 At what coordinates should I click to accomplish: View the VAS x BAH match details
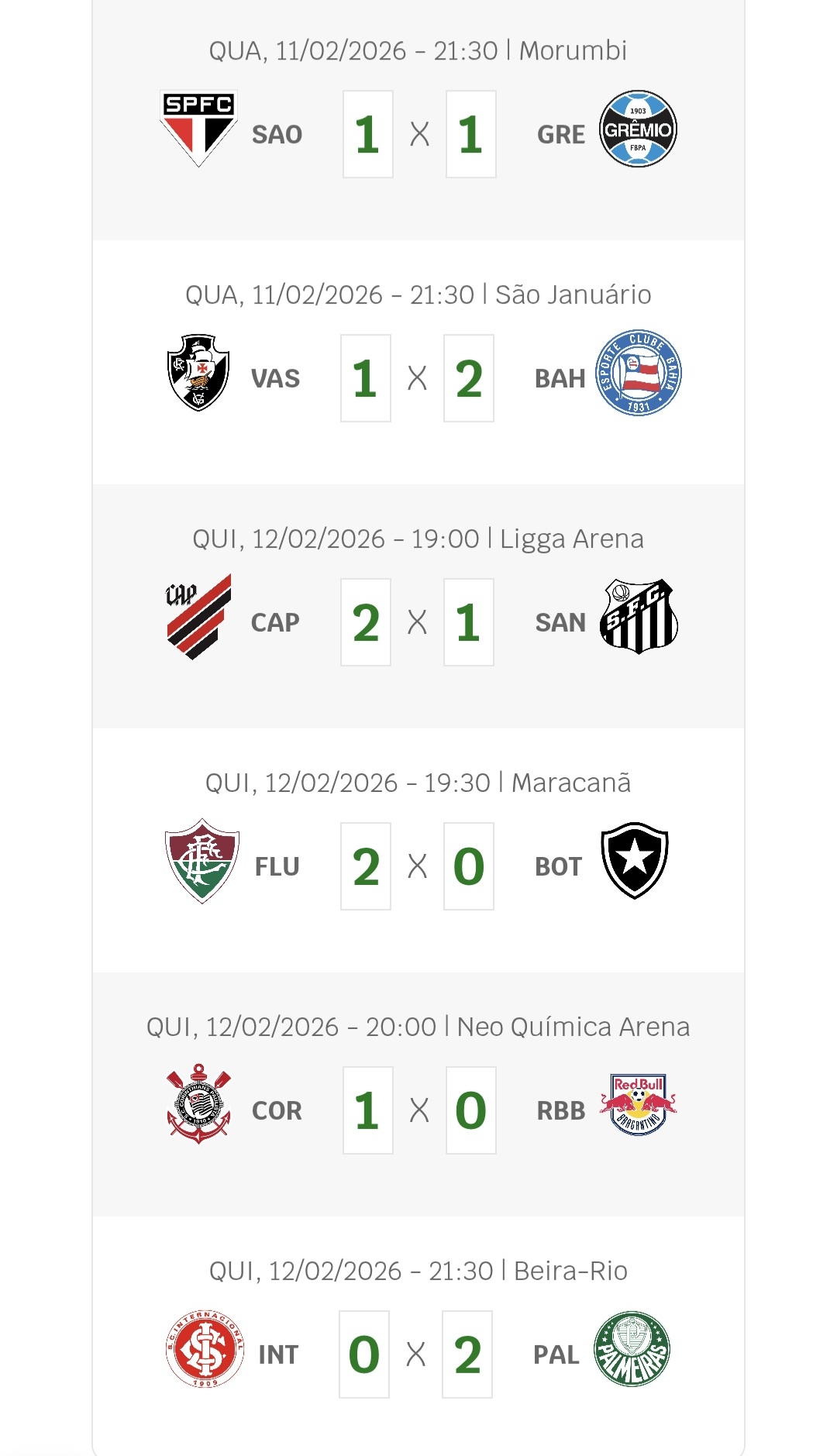(418, 378)
